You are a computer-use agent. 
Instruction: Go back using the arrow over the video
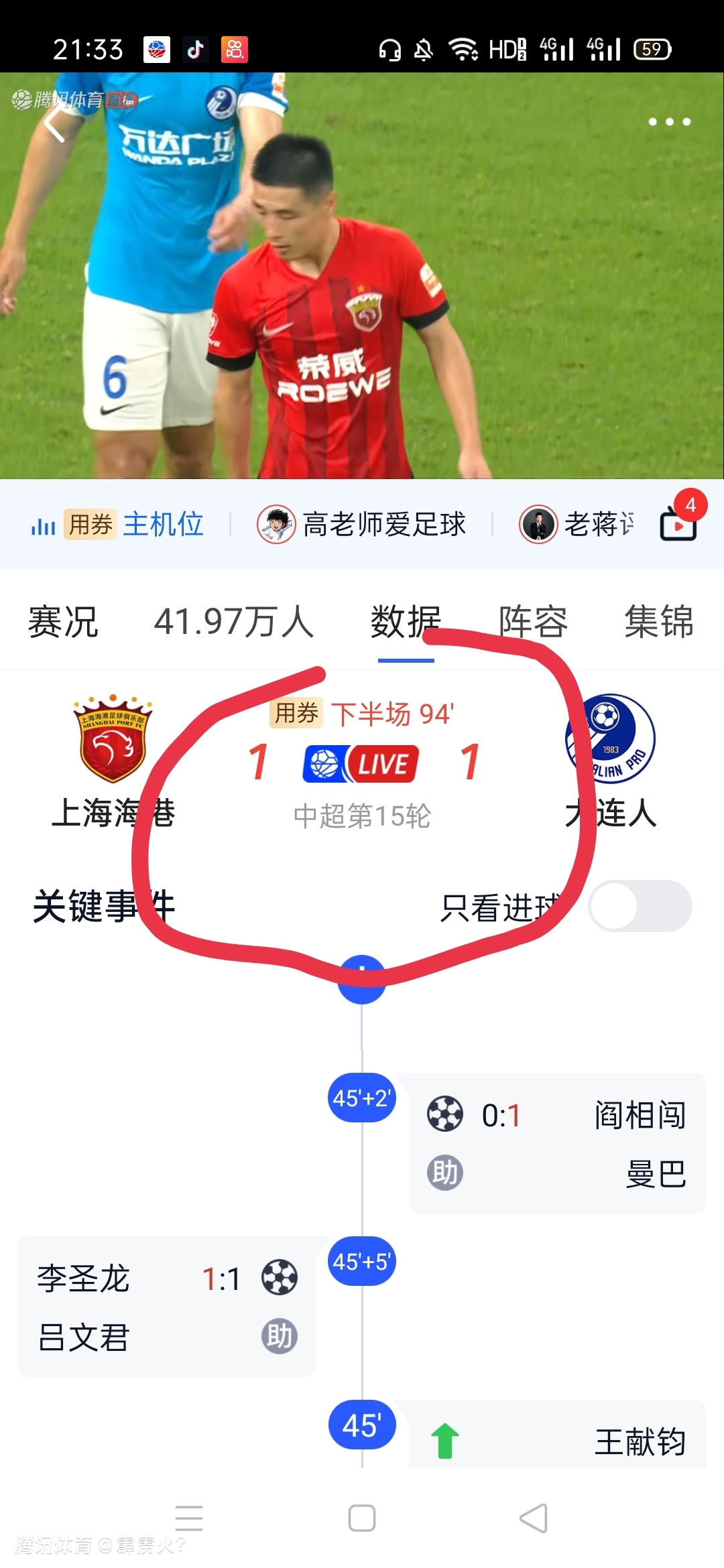click(55, 123)
